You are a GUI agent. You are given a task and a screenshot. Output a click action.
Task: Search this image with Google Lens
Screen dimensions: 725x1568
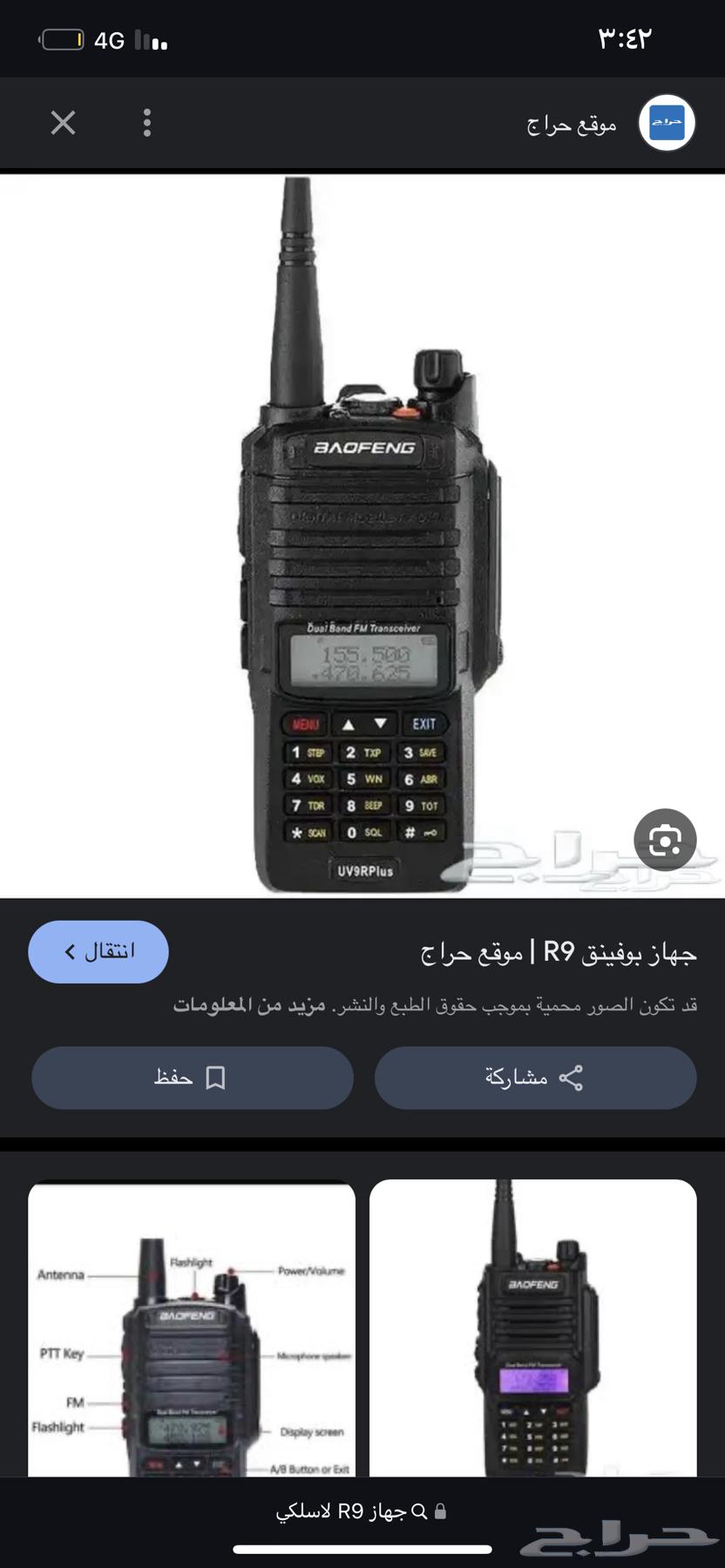665,840
